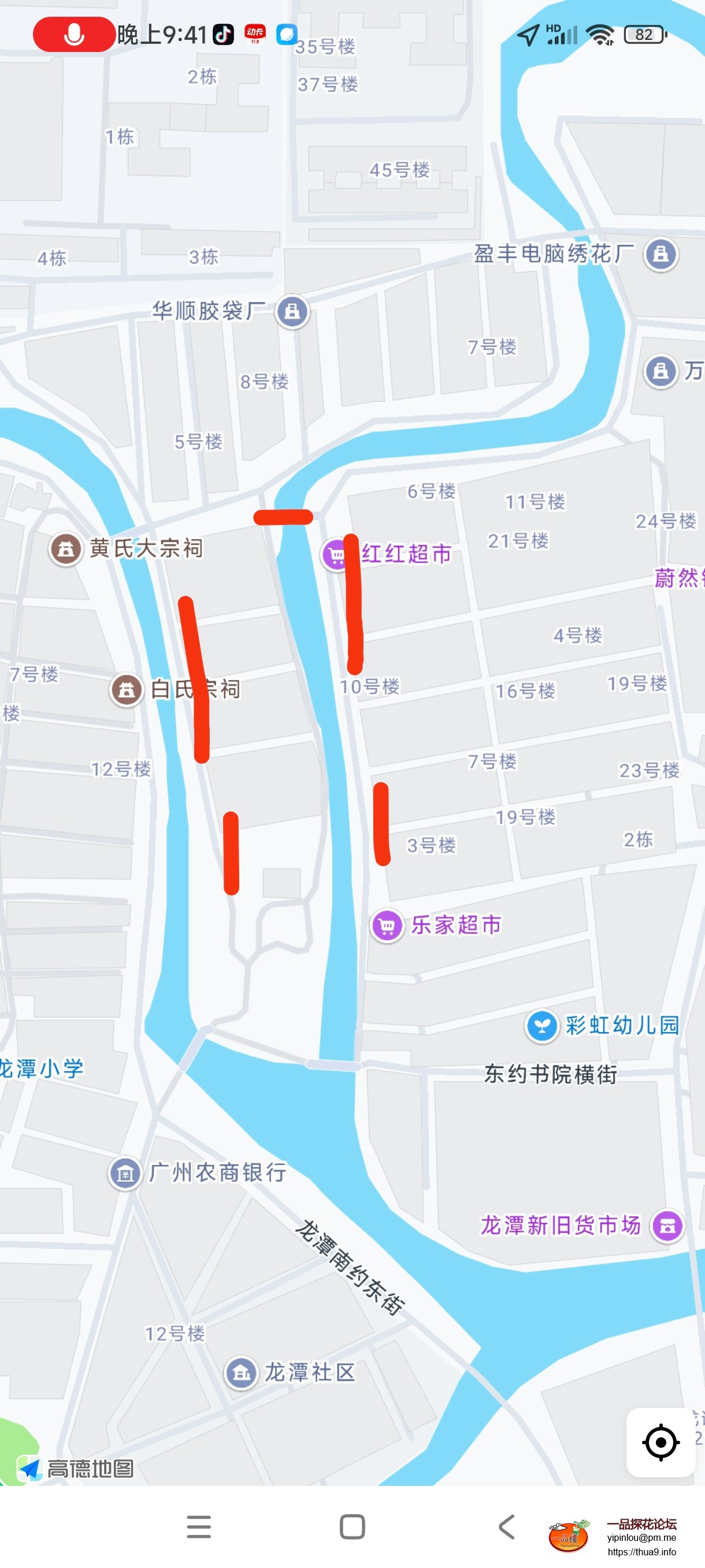Image resolution: width=705 pixels, height=1568 pixels.
Task: Go back with the system back button
Action: 506,1526
